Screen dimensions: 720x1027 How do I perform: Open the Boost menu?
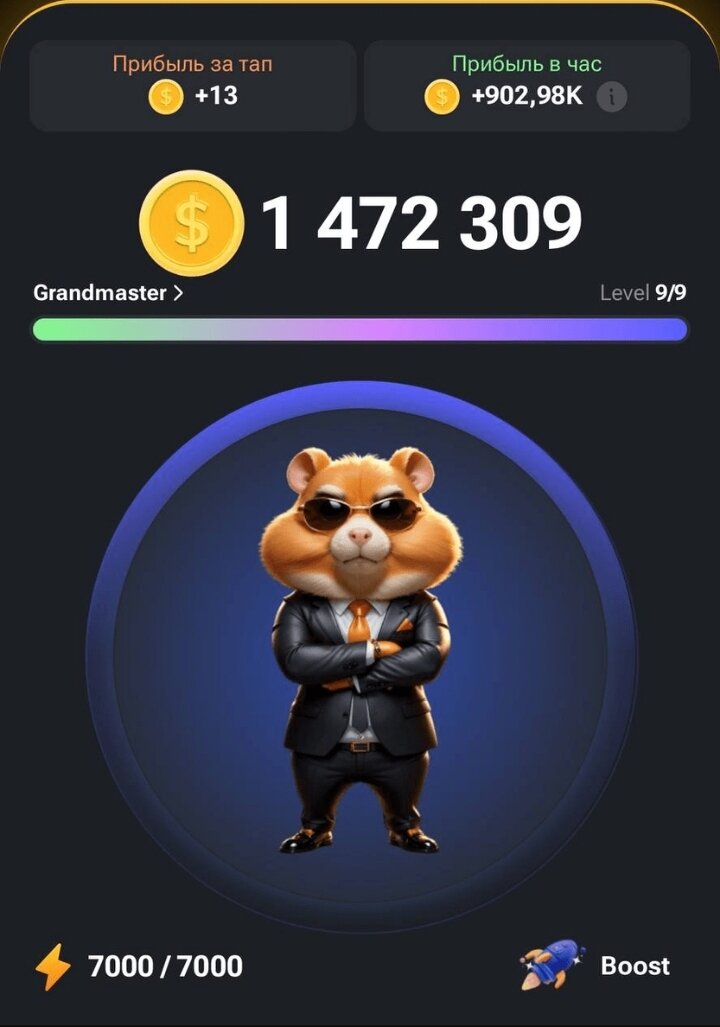[x=597, y=966]
